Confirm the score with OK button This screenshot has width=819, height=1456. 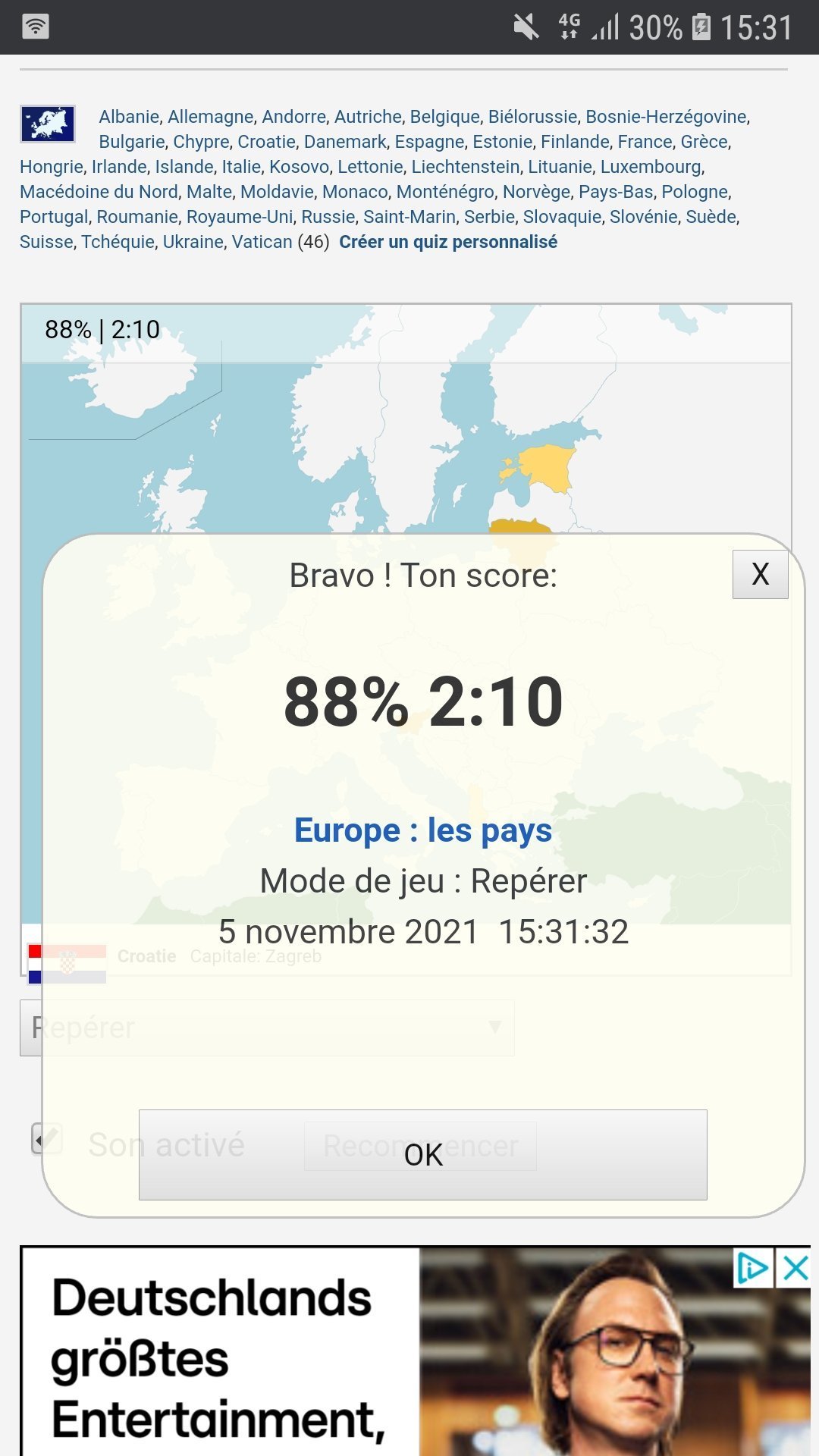coord(422,1154)
